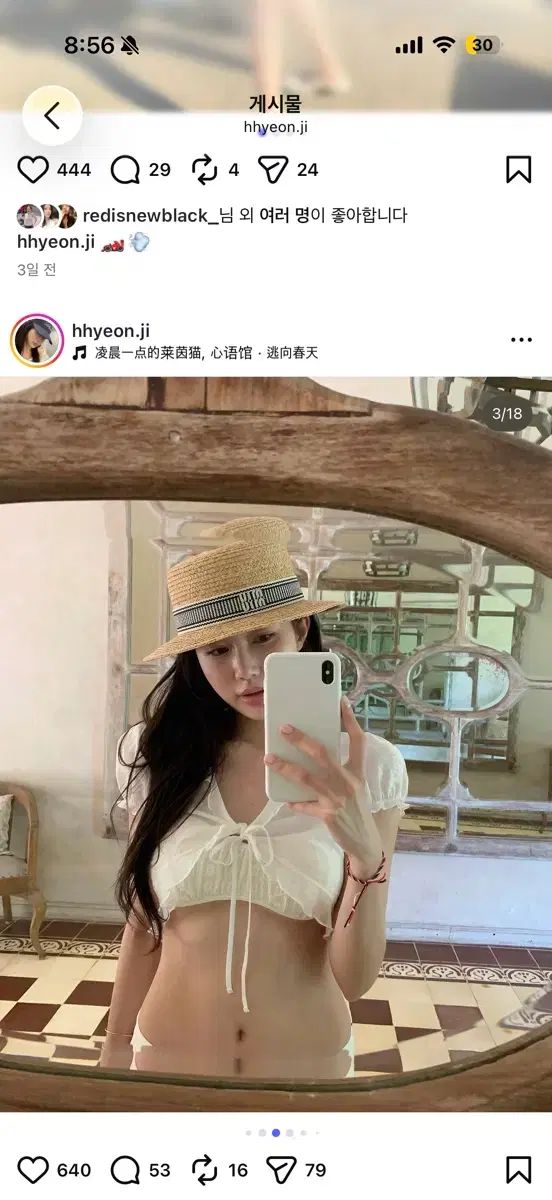Open the music track under hhyeon.ji
Viewport: 552px width, 1200px height.
point(195,353)
